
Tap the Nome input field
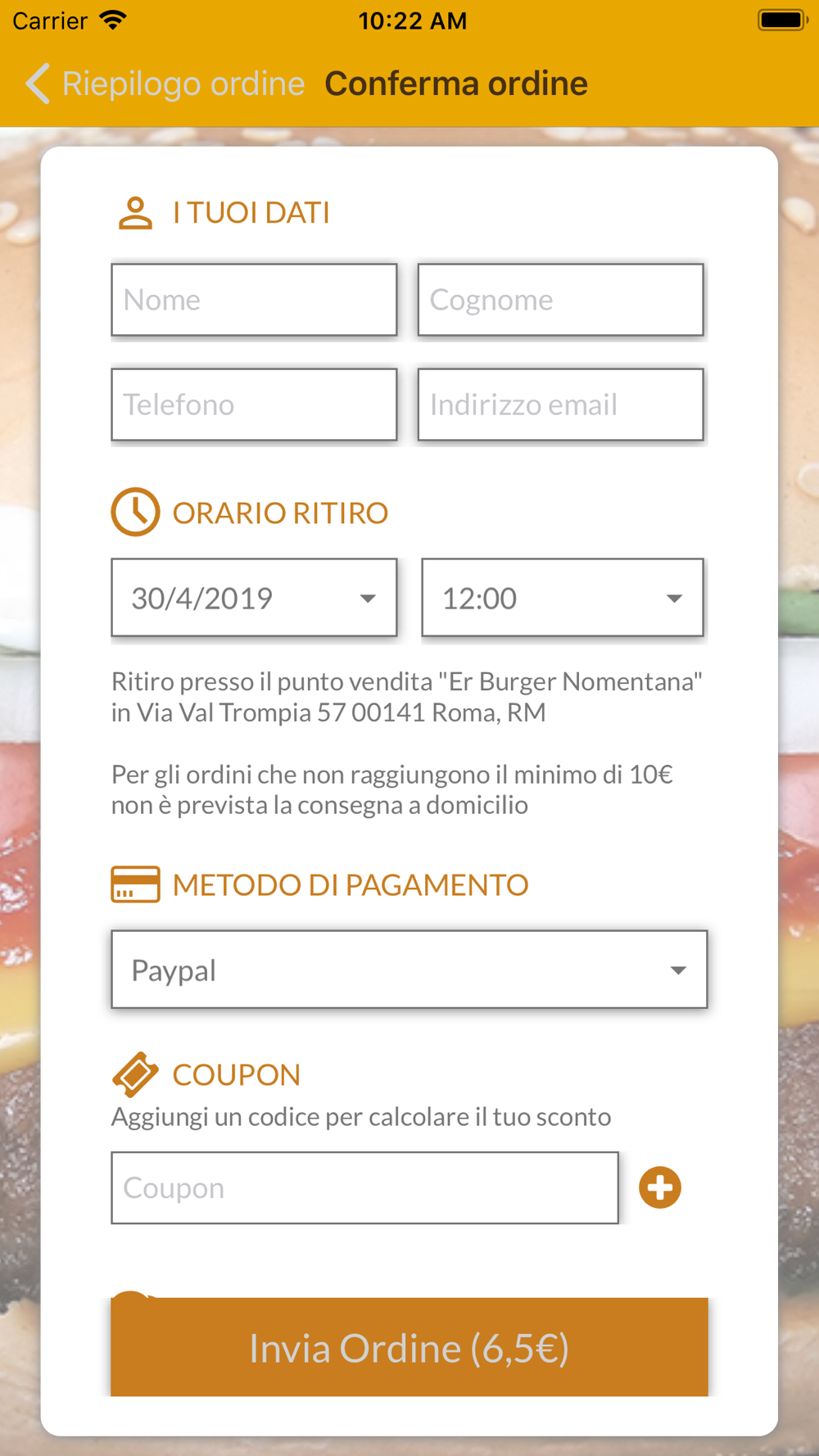tap(254, 300)
